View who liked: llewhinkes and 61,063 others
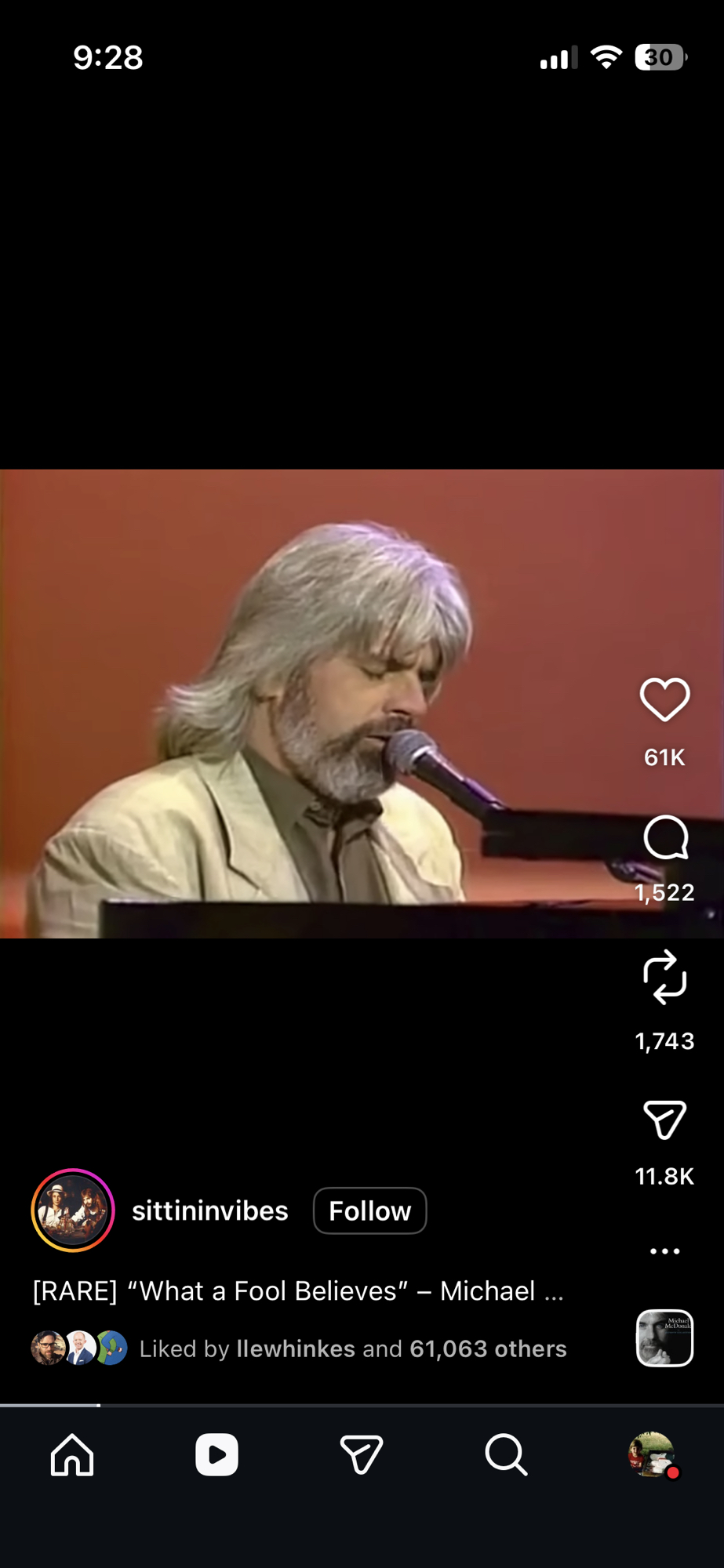 point(352,1348)
